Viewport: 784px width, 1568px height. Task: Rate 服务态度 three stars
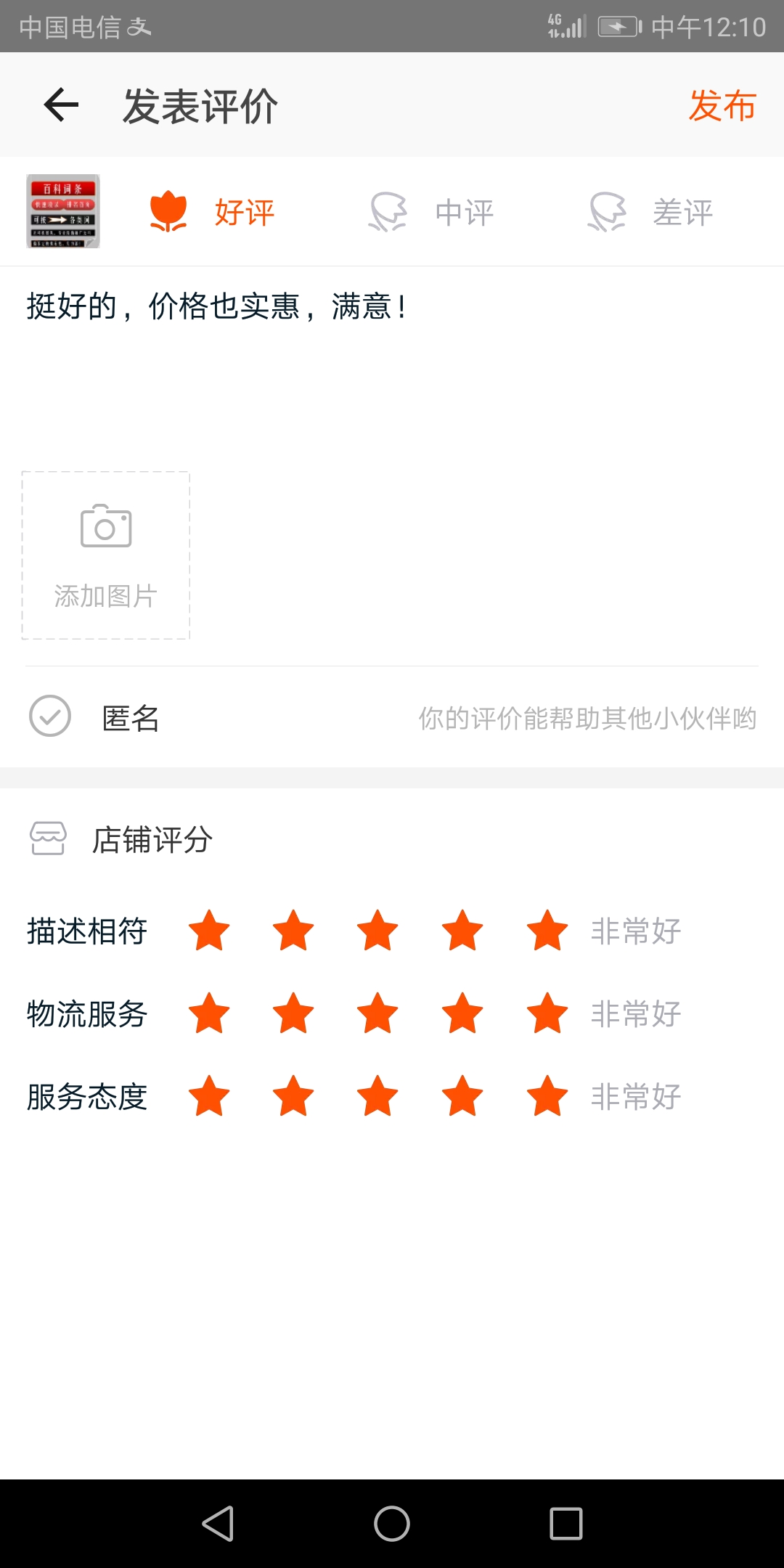coord(378,1096)
